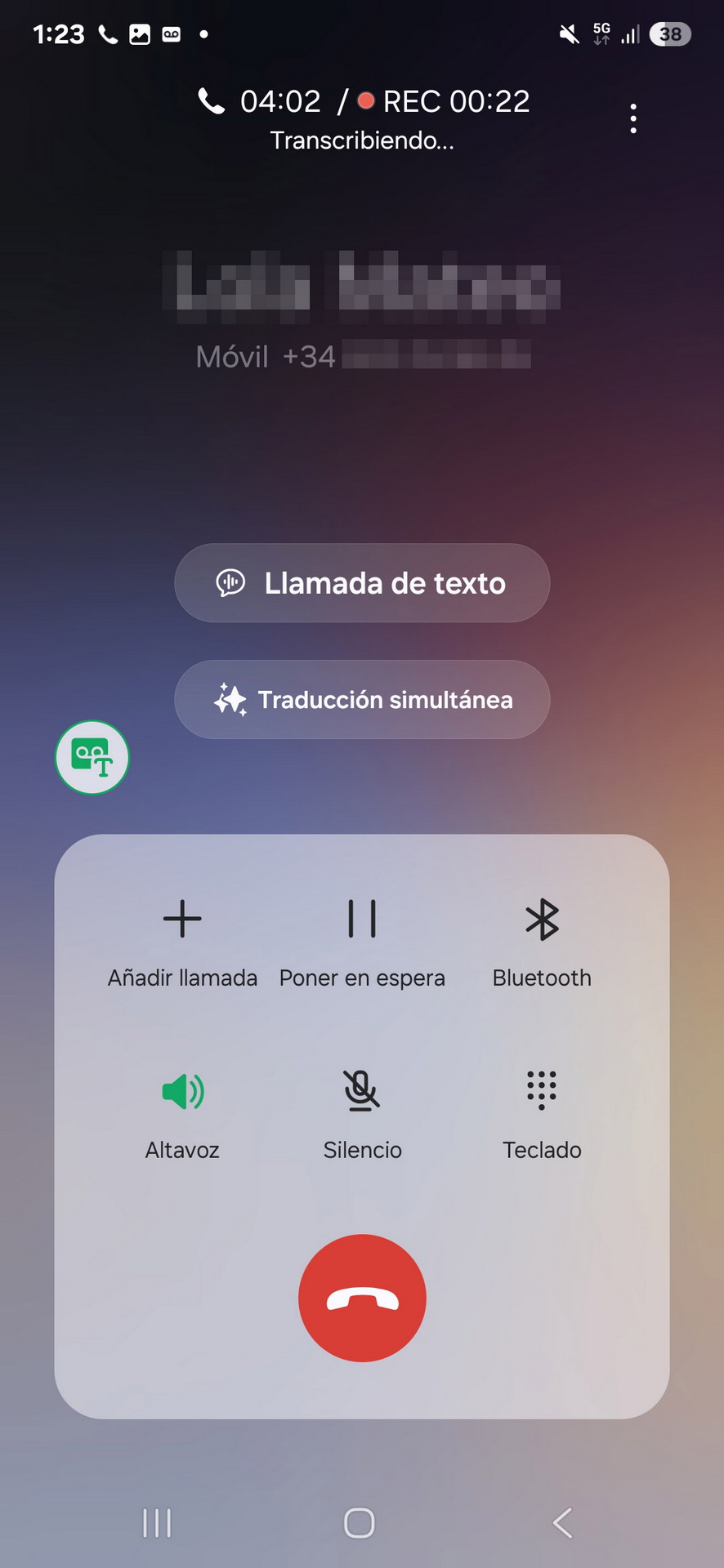Show the Teclado dial pad
Image resolution: width=724 pixels, height=1568 pixels.
pyautogui.click(x=542, y=1116)
